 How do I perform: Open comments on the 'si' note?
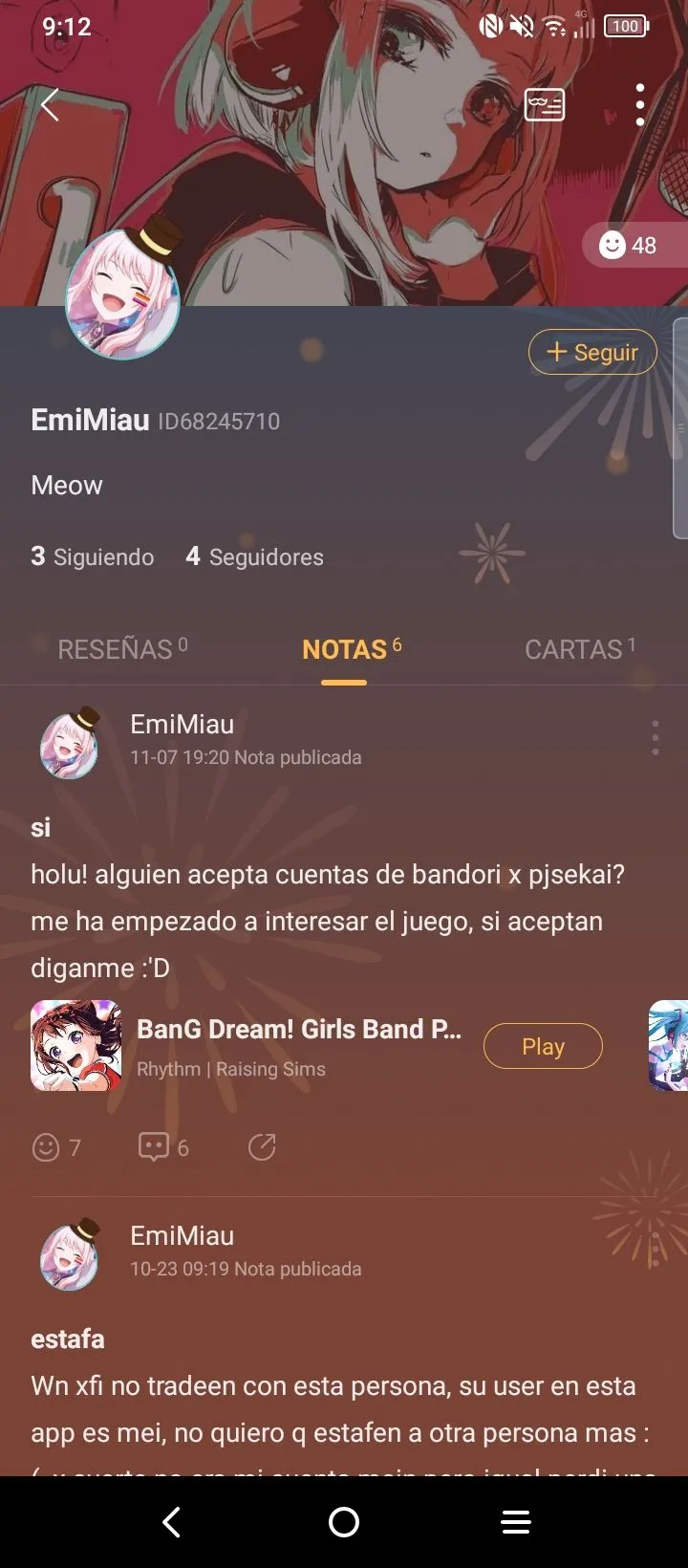(x=163, y=1147)
